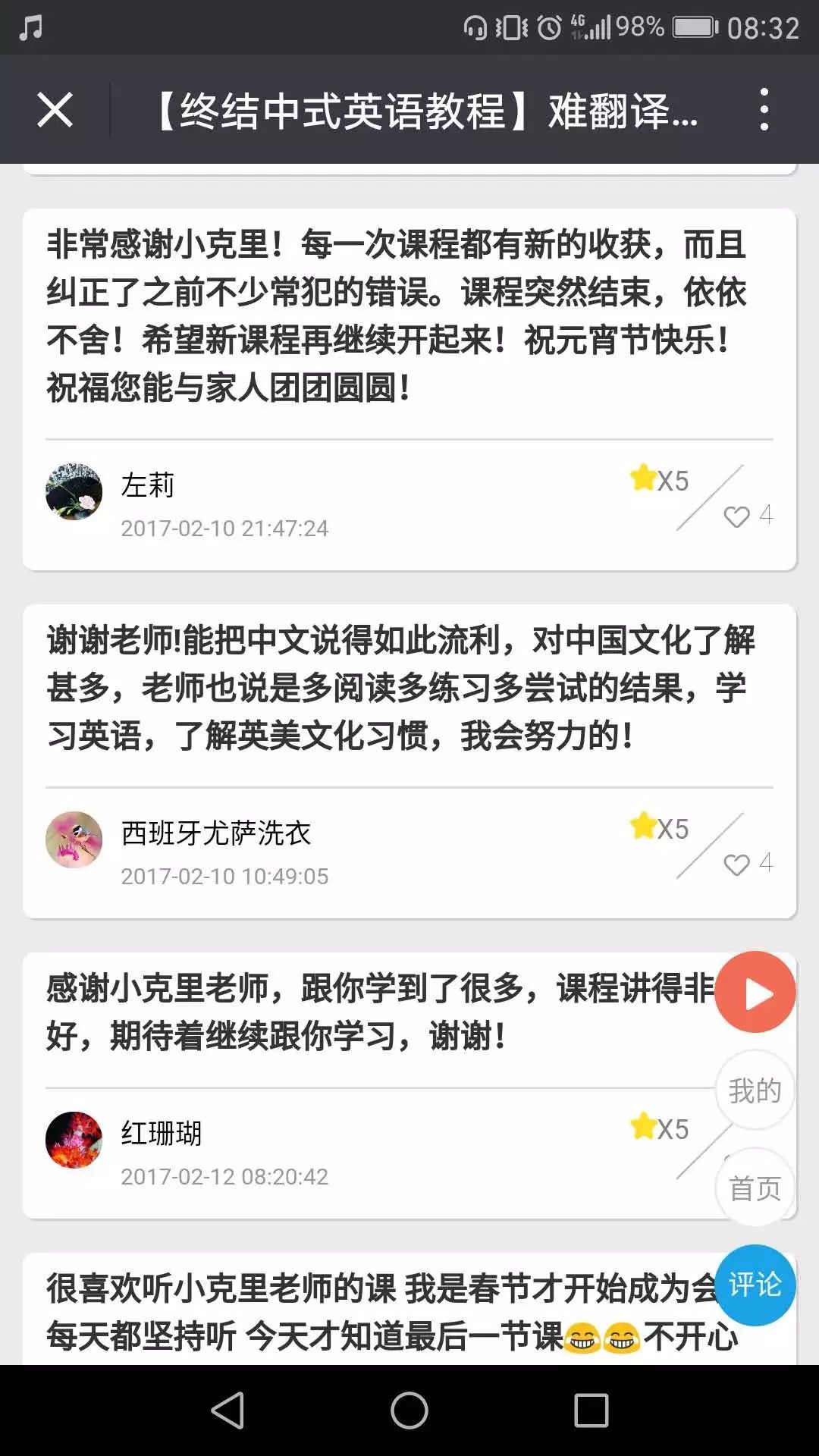Viewport: 819px width, 1456px height.
Task: Open the three-dot overflow menu
Action: [x=764, y=110]
